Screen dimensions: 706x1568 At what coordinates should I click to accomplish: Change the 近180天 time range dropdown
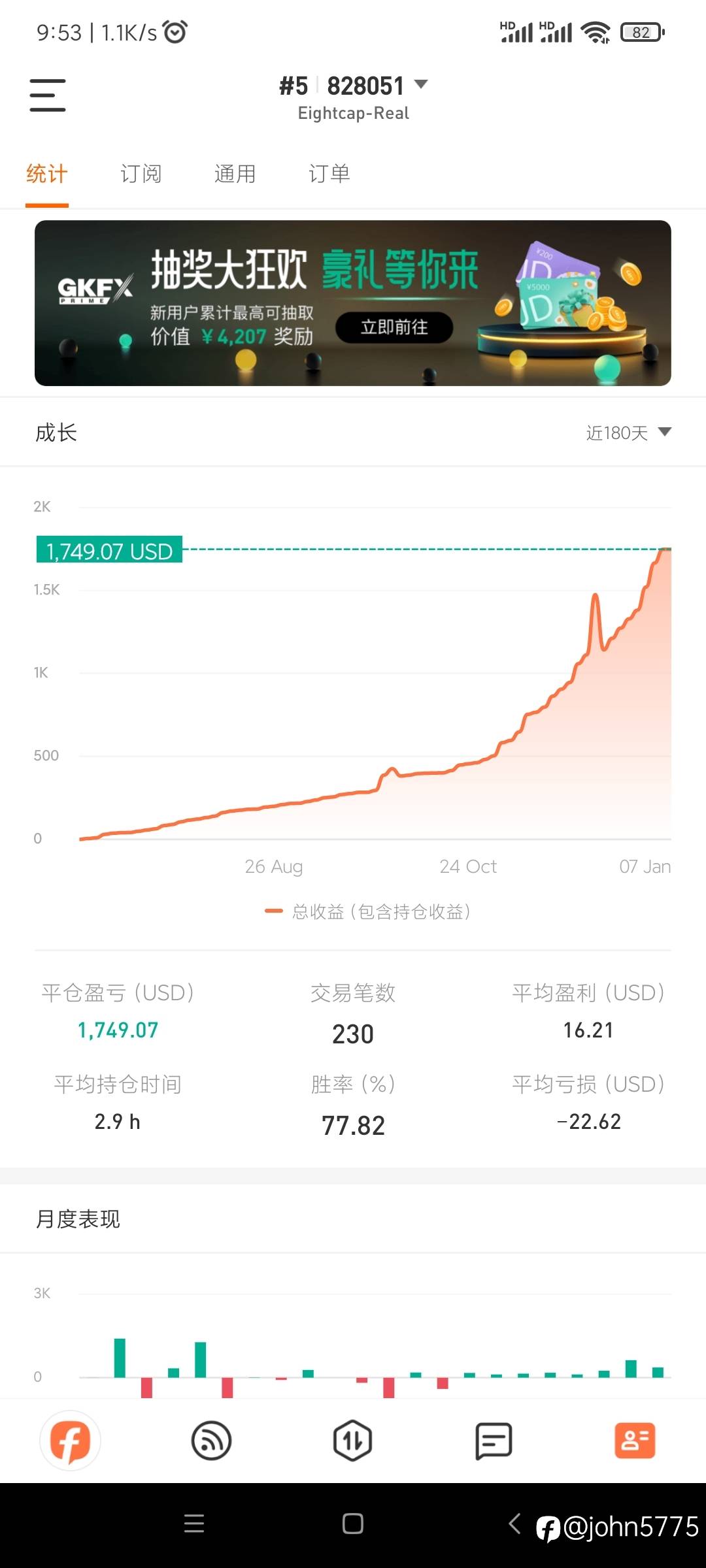click(x=629, y=433)
